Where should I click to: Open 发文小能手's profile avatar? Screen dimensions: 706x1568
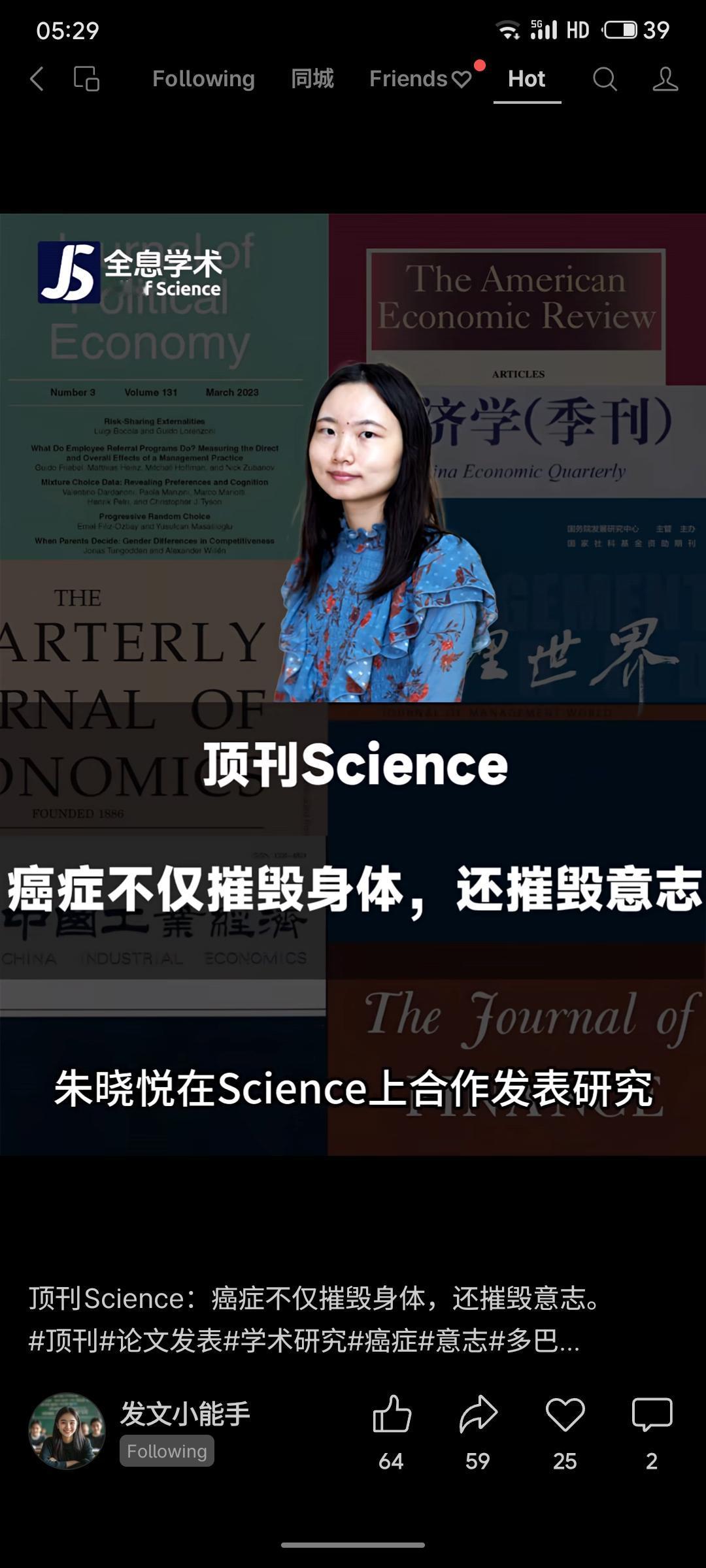(67, 1430)
